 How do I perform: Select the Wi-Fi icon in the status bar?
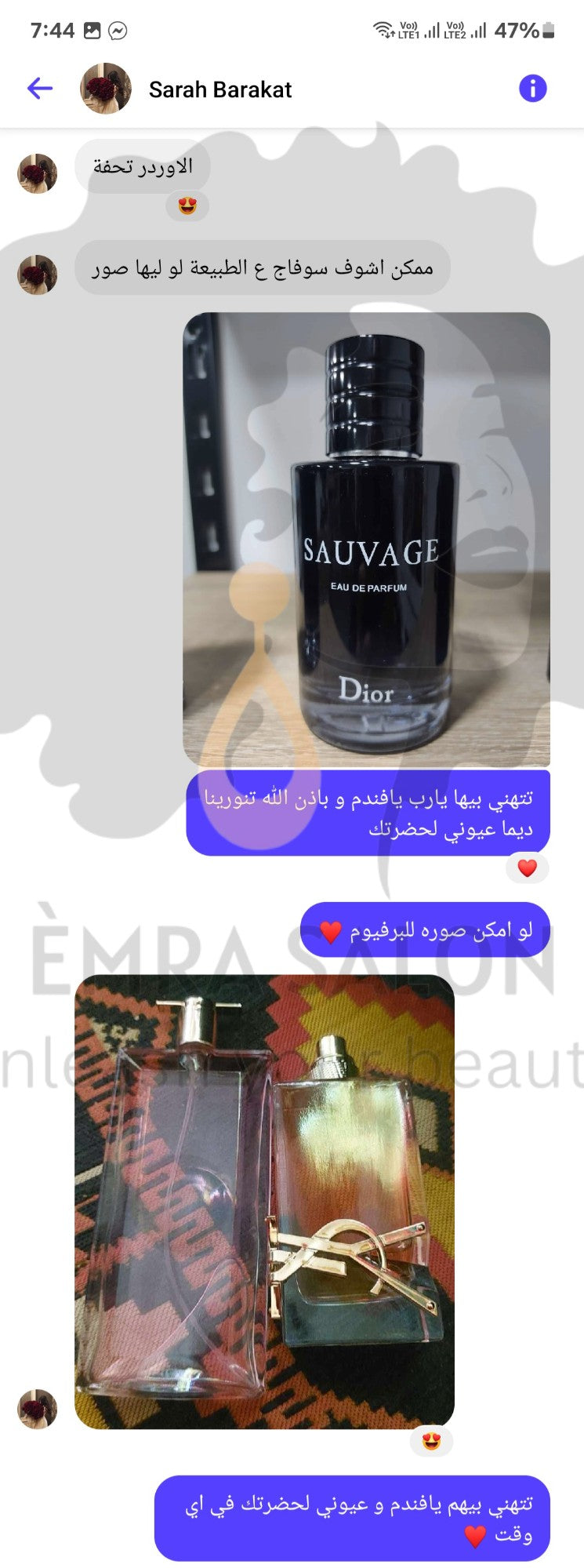pyautogui.click(x=384, y=31)
